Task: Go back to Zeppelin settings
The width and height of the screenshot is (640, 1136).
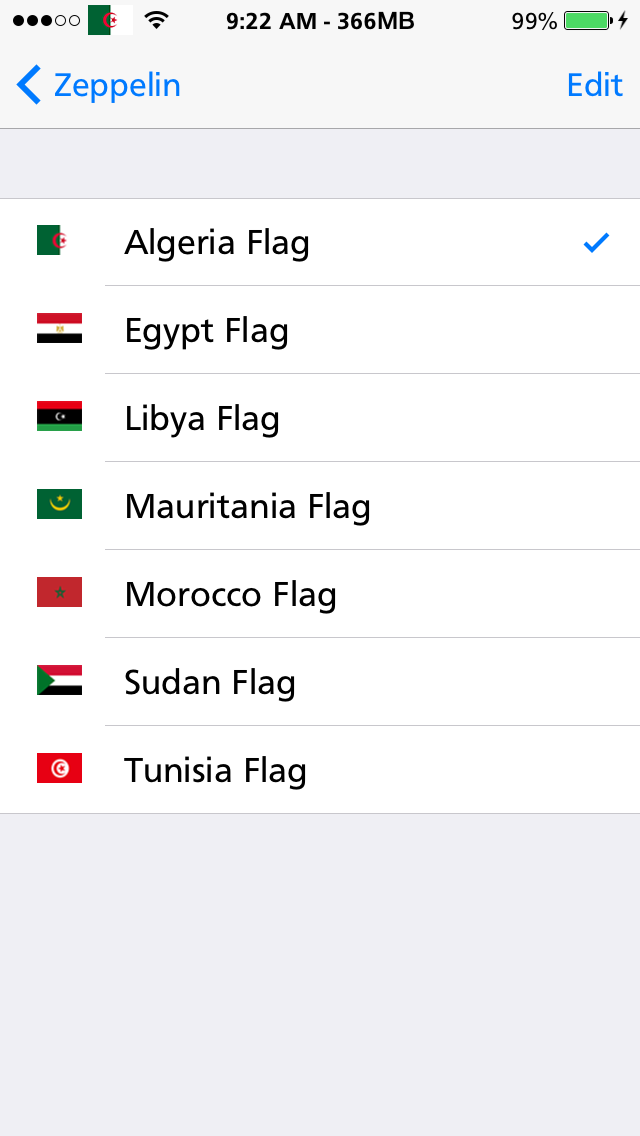Action: click(x=99, y=85)
